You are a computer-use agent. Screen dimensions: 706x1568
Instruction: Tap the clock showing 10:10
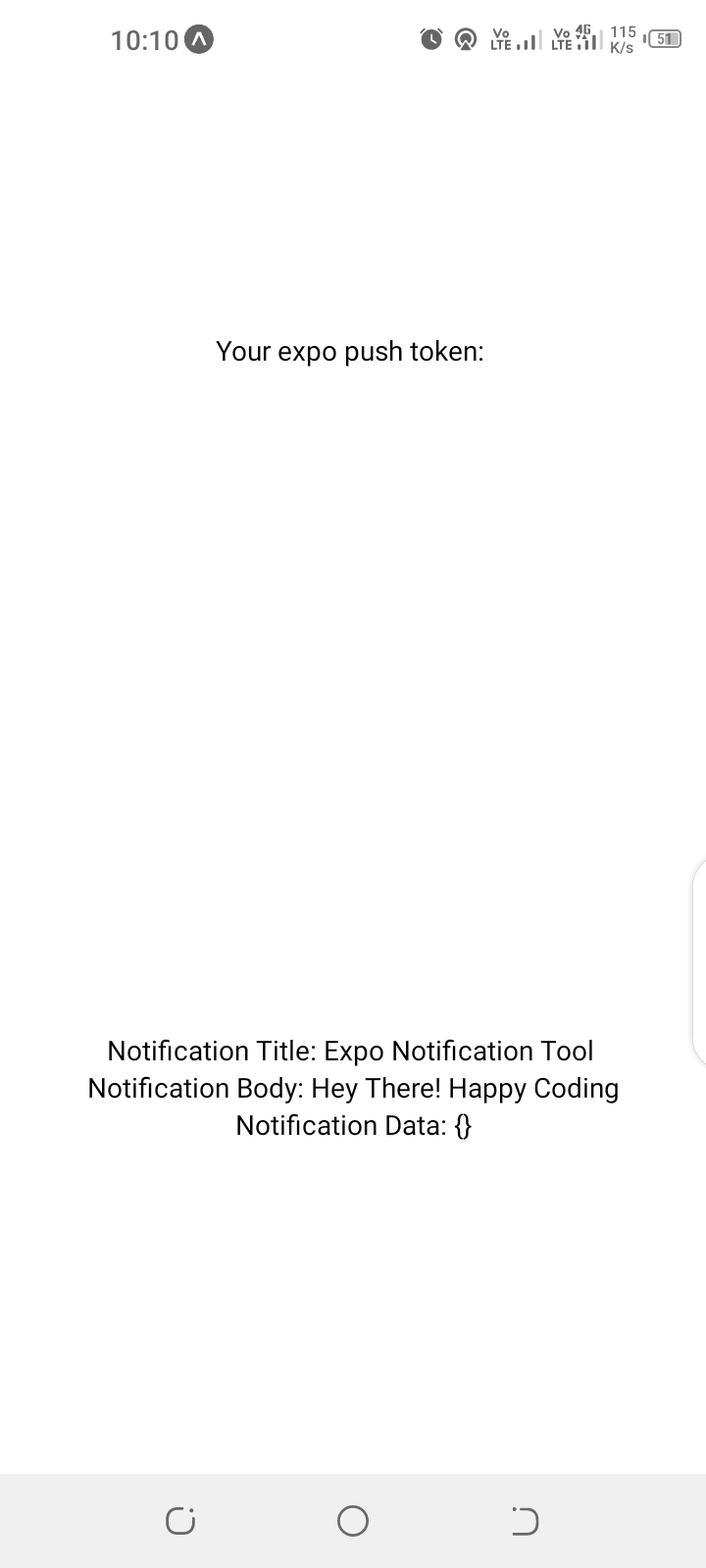(140, 39)
